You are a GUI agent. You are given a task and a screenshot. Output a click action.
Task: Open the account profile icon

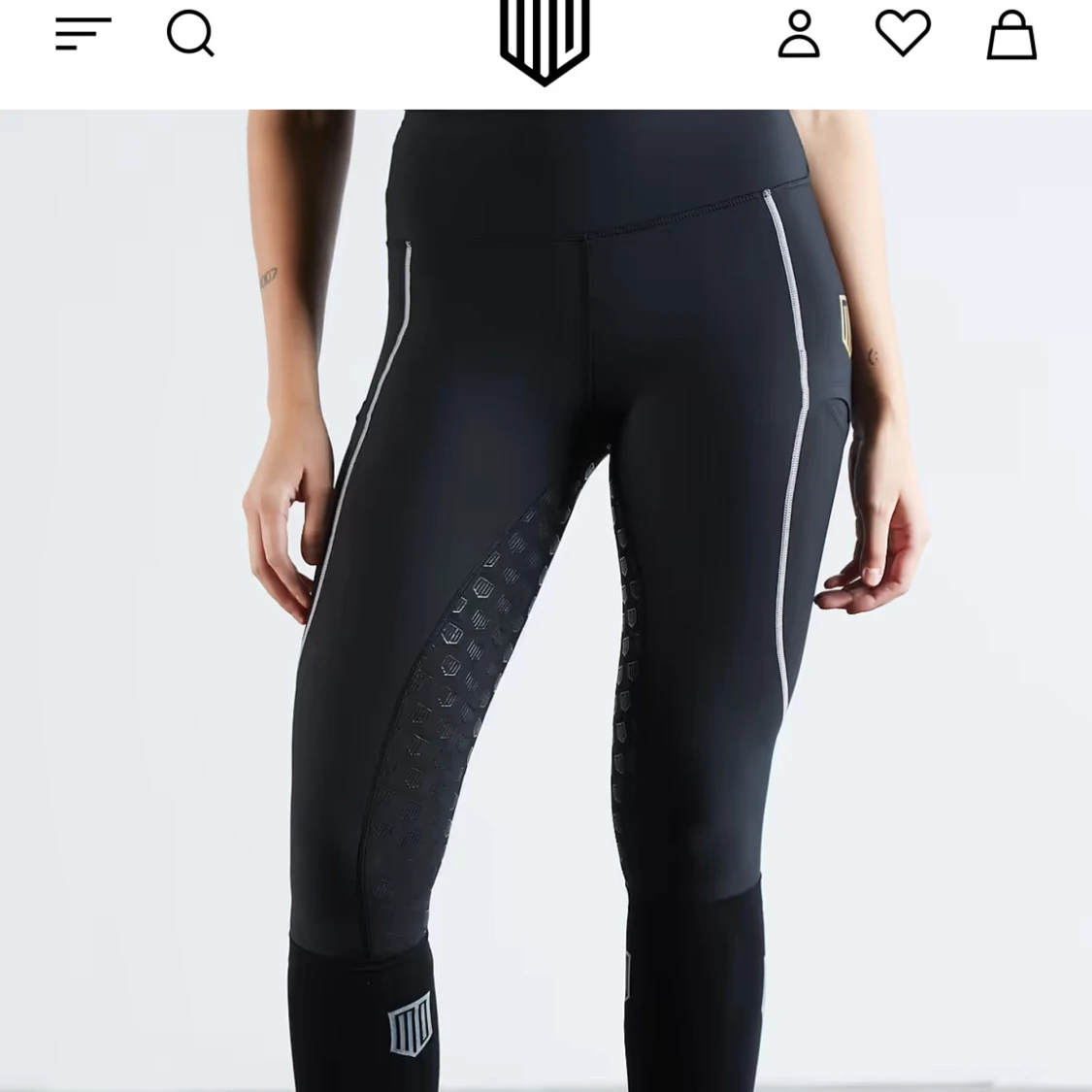(x=799, y=35)
